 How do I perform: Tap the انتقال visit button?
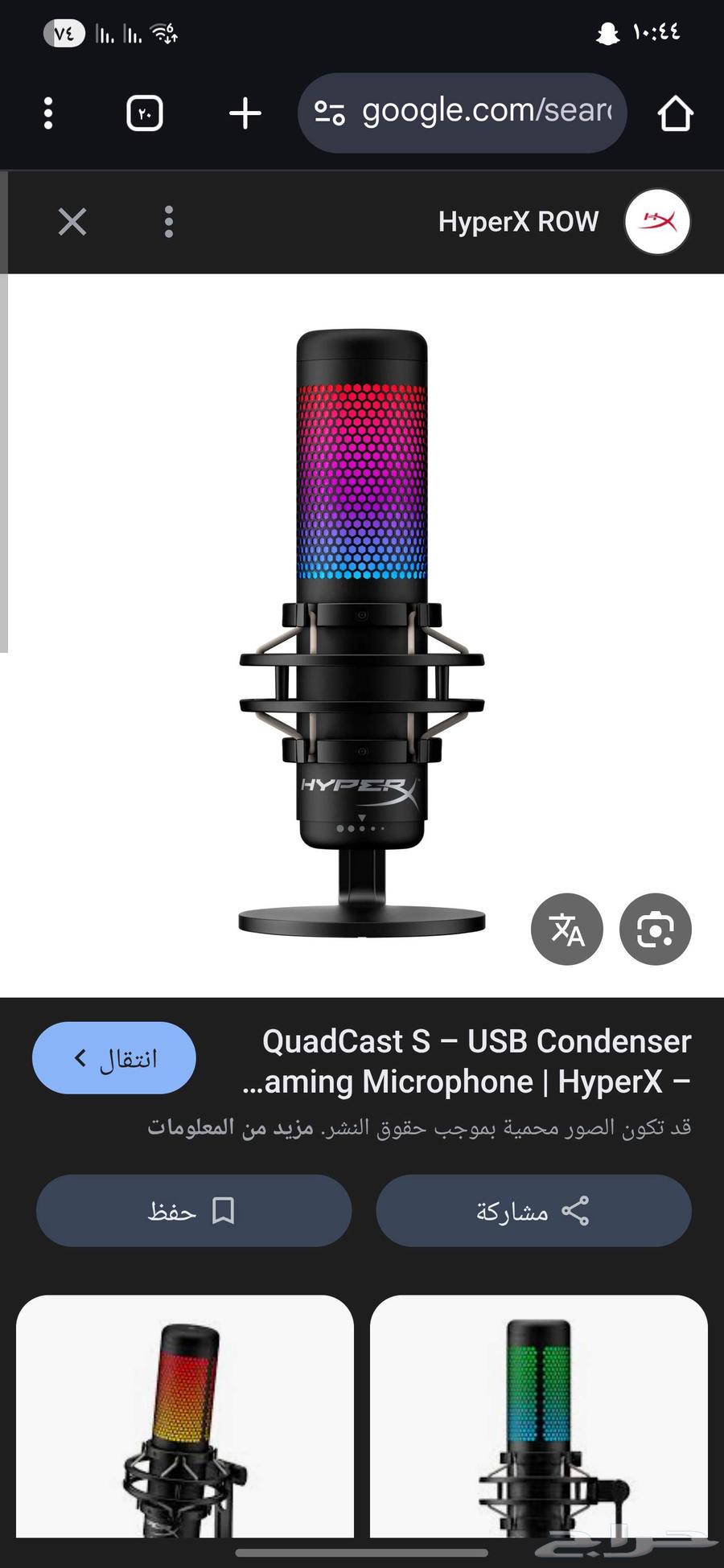(113, 1058)
